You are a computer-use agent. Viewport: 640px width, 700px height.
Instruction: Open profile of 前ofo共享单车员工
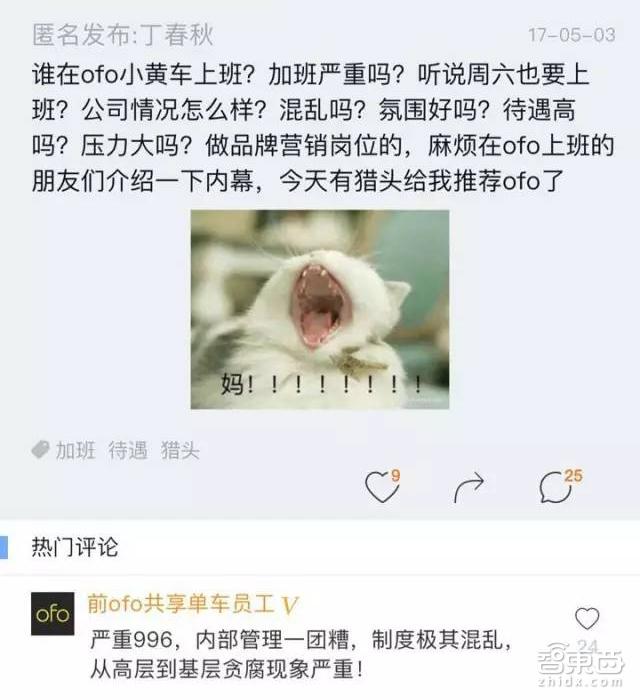point(52,614)
